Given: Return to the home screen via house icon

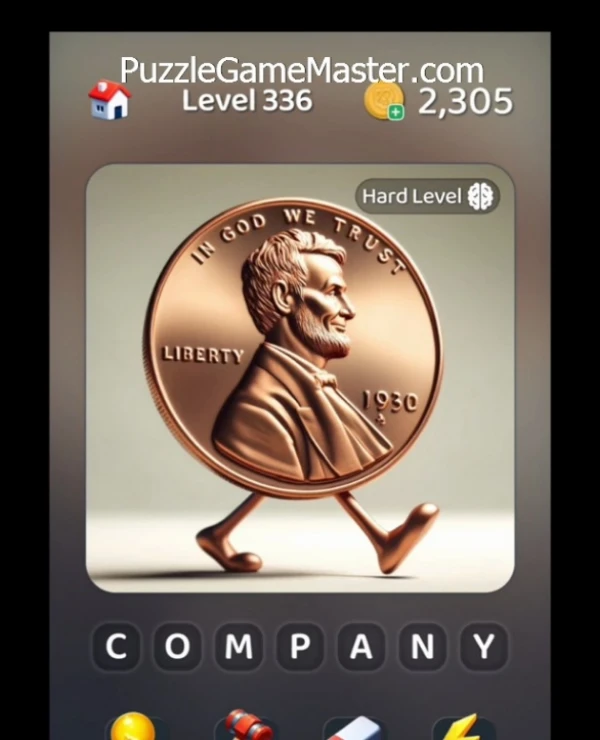Looking at the screenshot, I should click(x=109, y=100).
